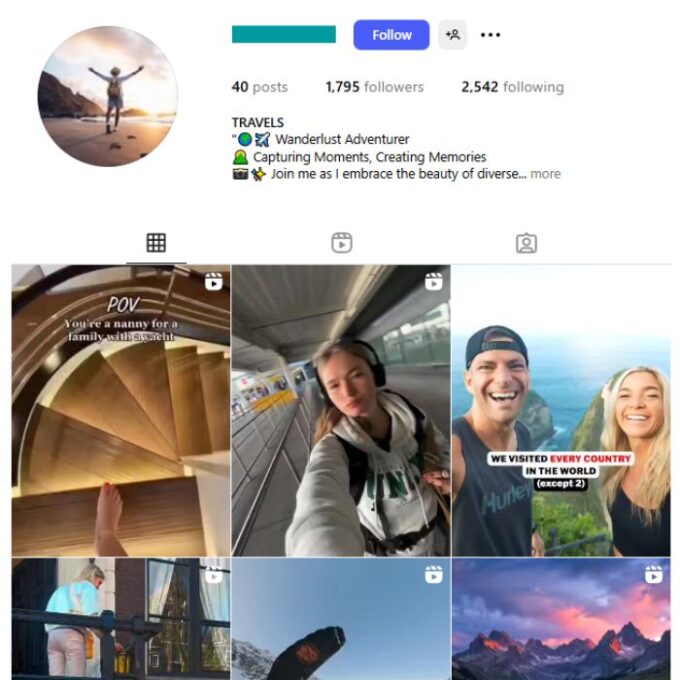The height and width of the screenshot is (680, 680).
Task: Expand the bio with 'more'
Action: [545, 174]
